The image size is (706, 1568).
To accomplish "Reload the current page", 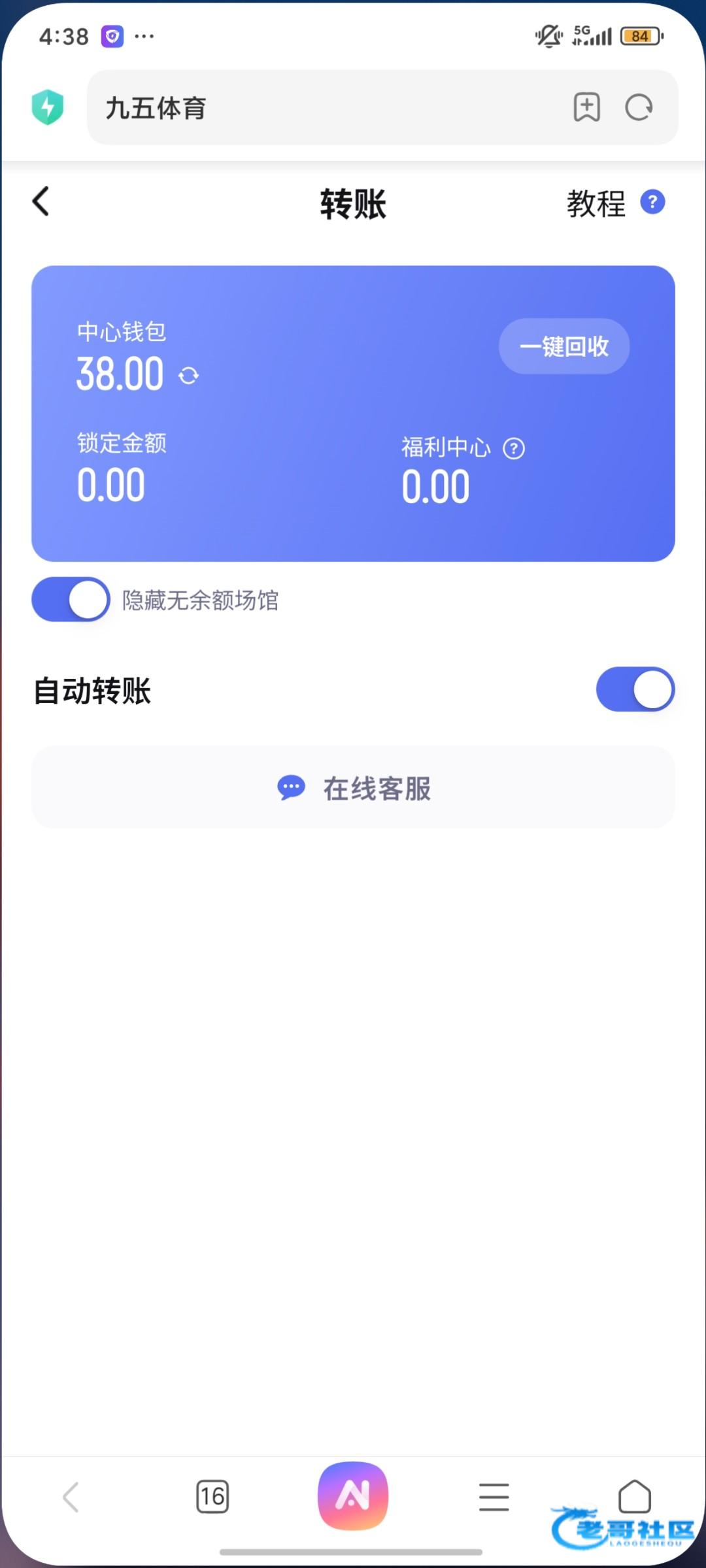I will [639, 107].
